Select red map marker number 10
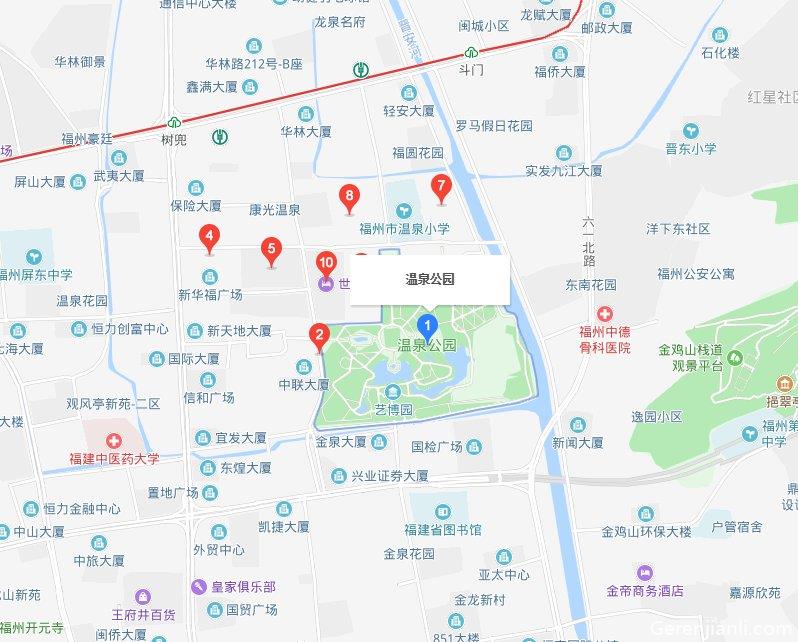The width and height of the screenshot is (798, 642). (x=325, y=264)
